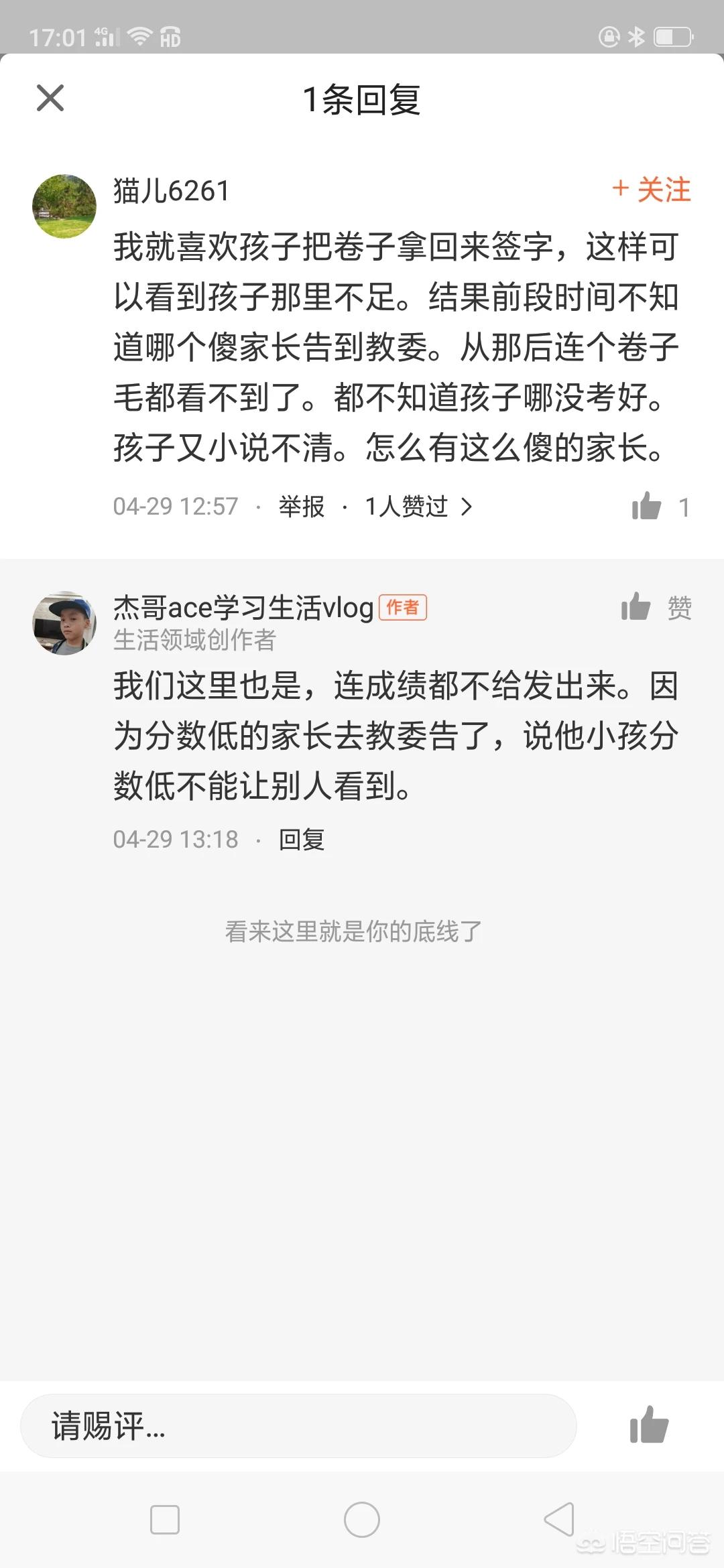Tap the thumbs up beside the comment box
This screenshot has width=724, height=1568.
pos(649,1424)
